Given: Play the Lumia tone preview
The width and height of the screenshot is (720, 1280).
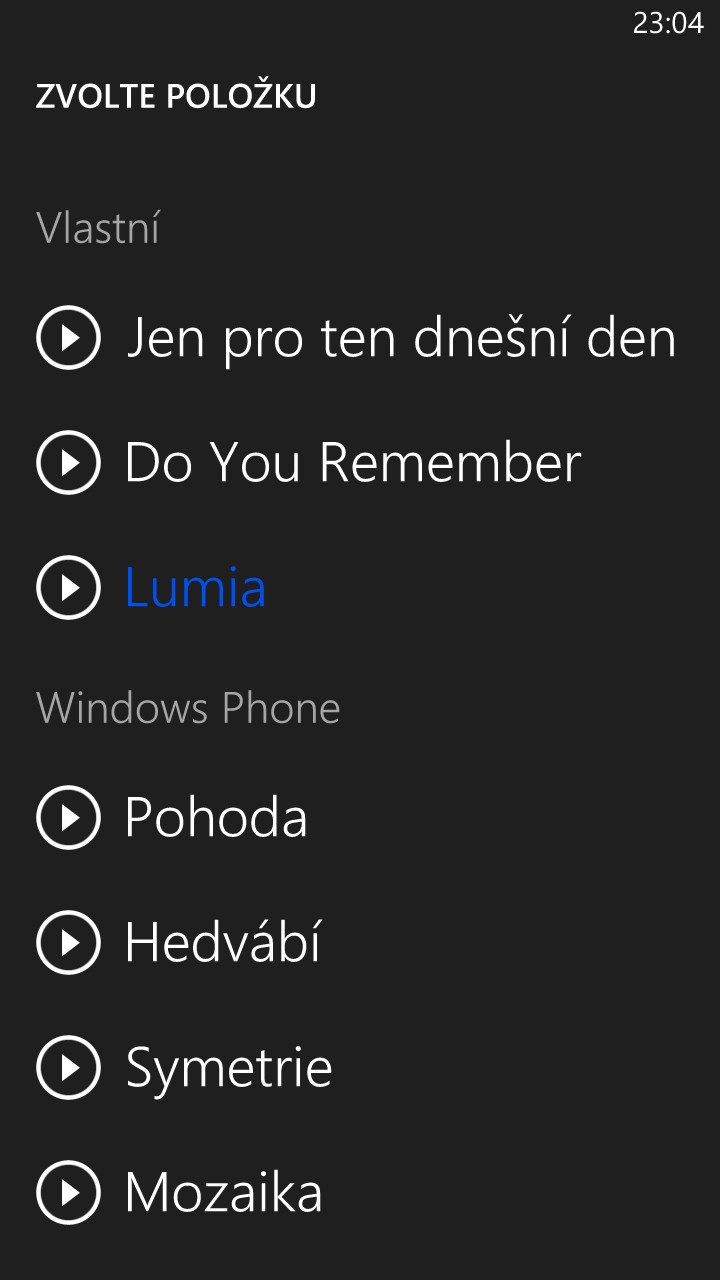Looking at the screenshot, I should pos(68,587).
